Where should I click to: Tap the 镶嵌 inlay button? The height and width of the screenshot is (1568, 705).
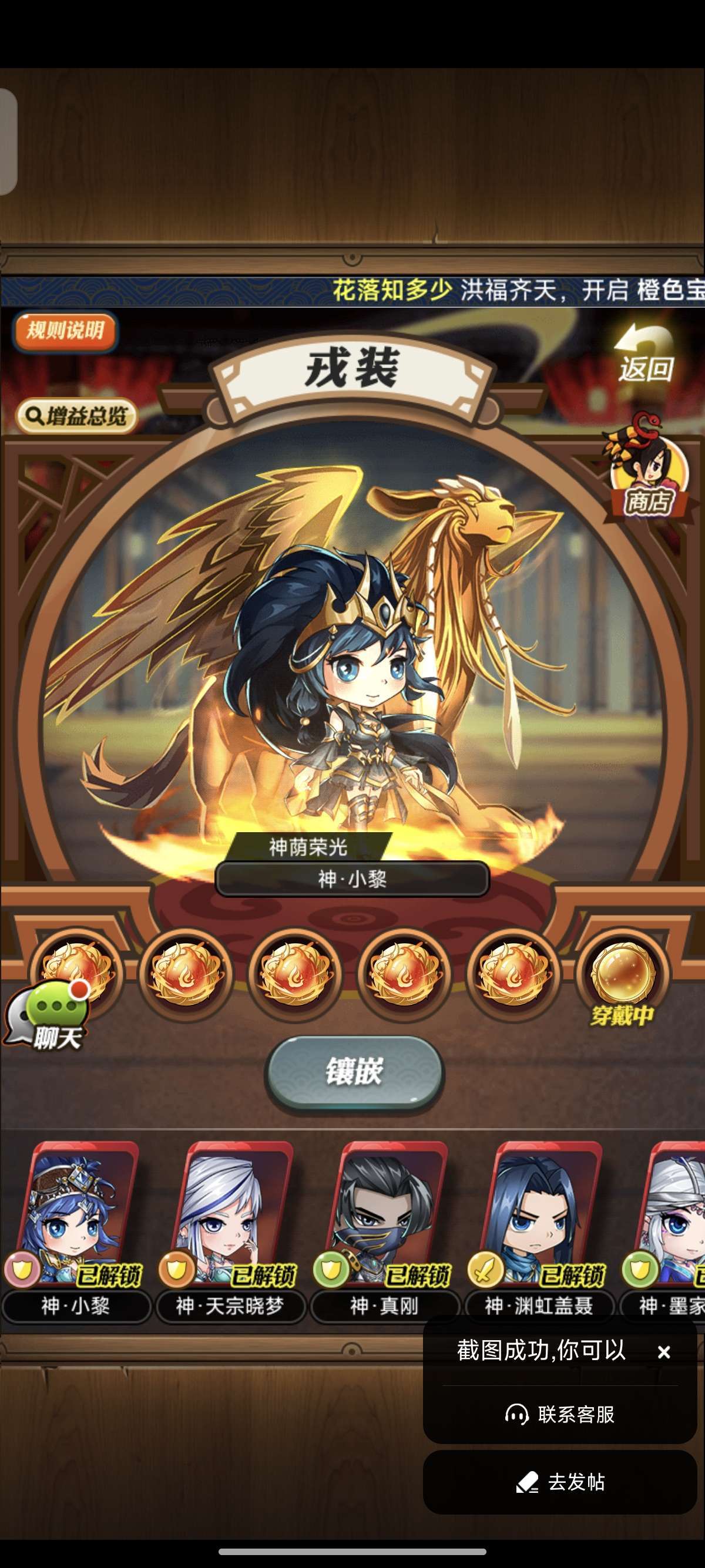(x=354, y=1072)
